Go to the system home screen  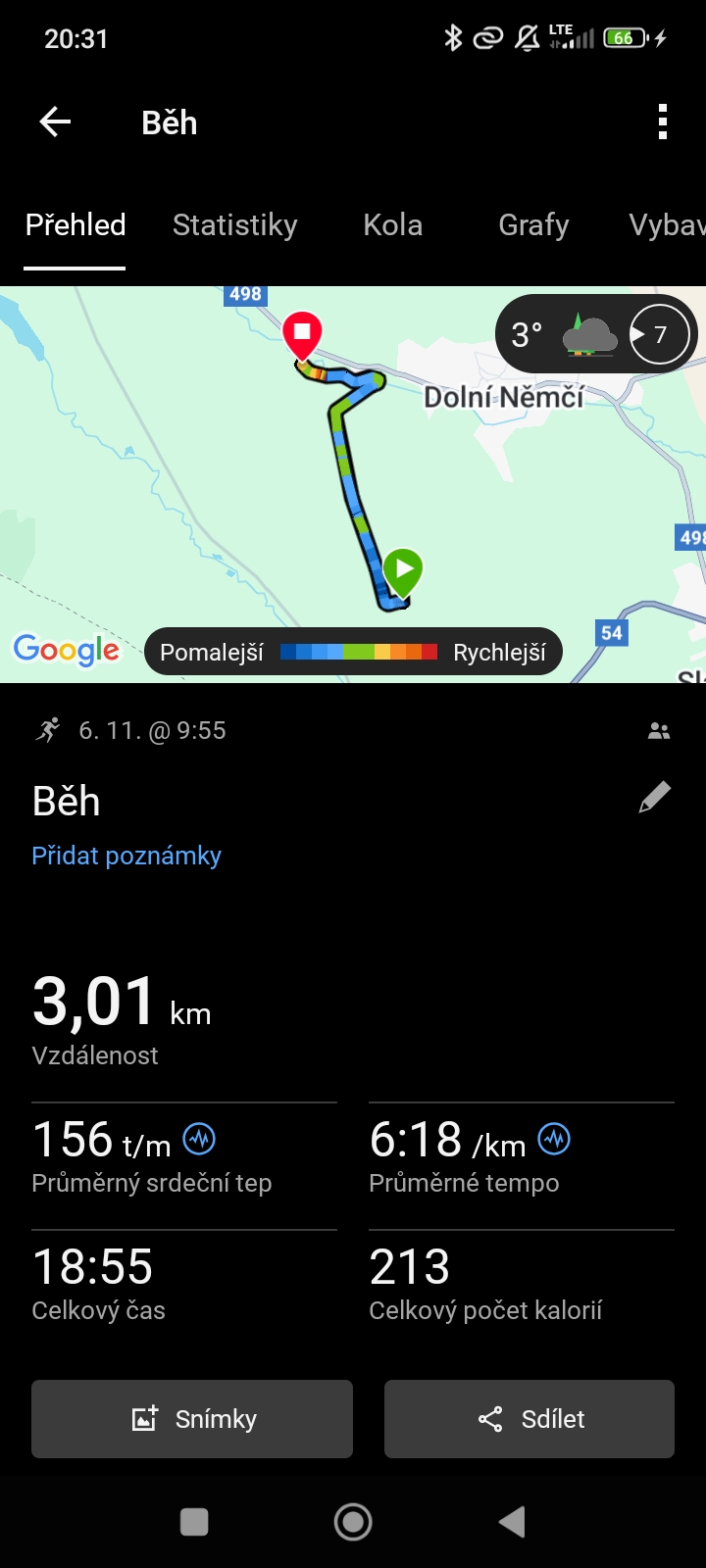(353, 1522)
